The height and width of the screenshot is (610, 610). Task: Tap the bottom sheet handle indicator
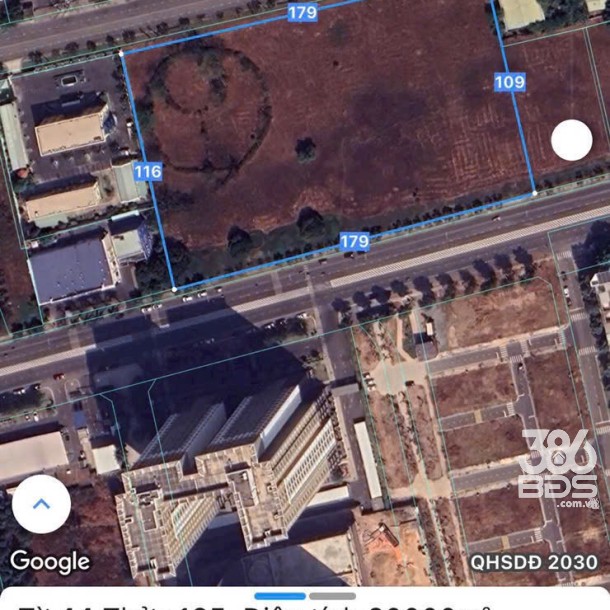[305, 596]
